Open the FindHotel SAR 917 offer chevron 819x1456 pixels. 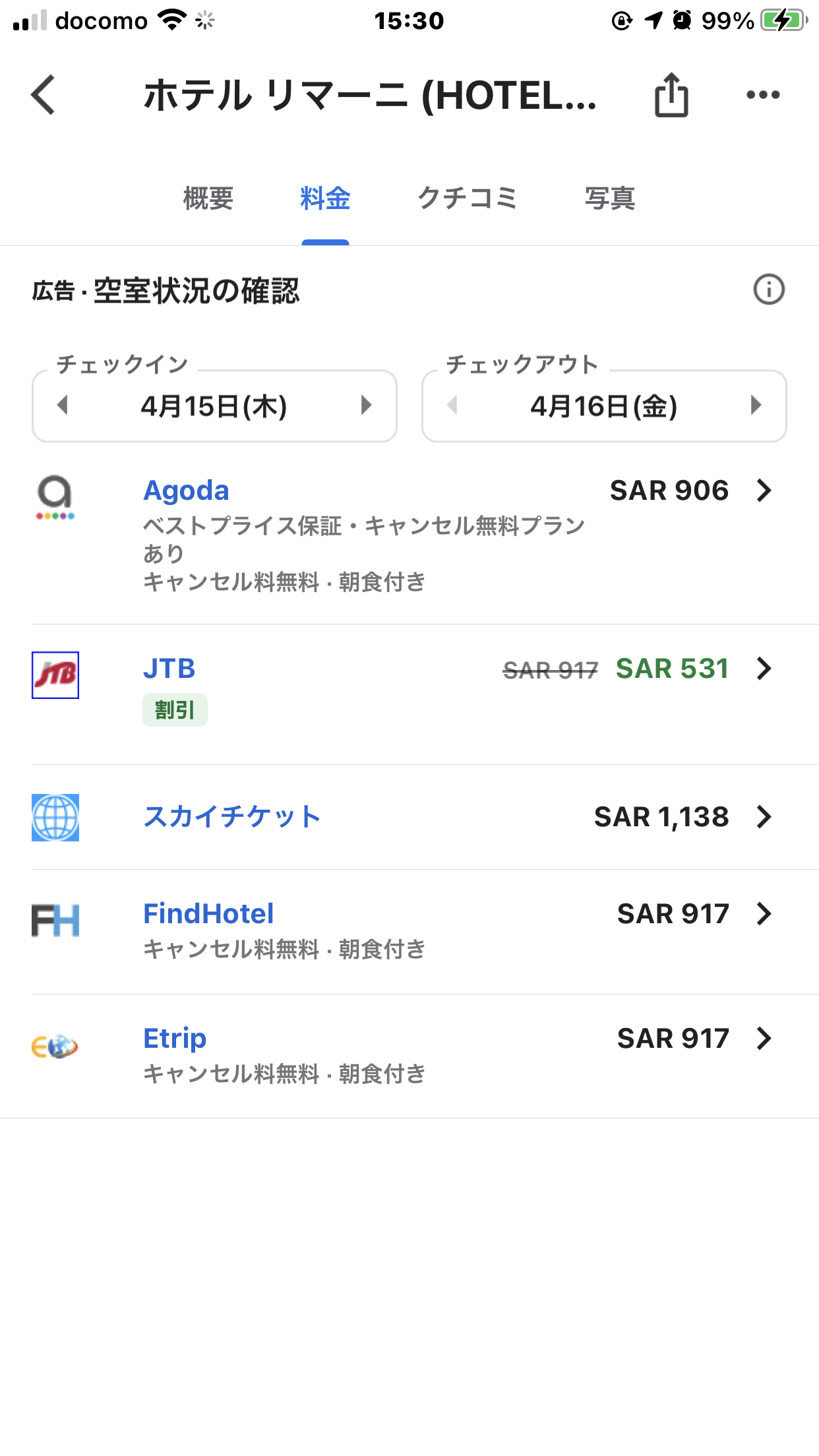click(764, 915)
